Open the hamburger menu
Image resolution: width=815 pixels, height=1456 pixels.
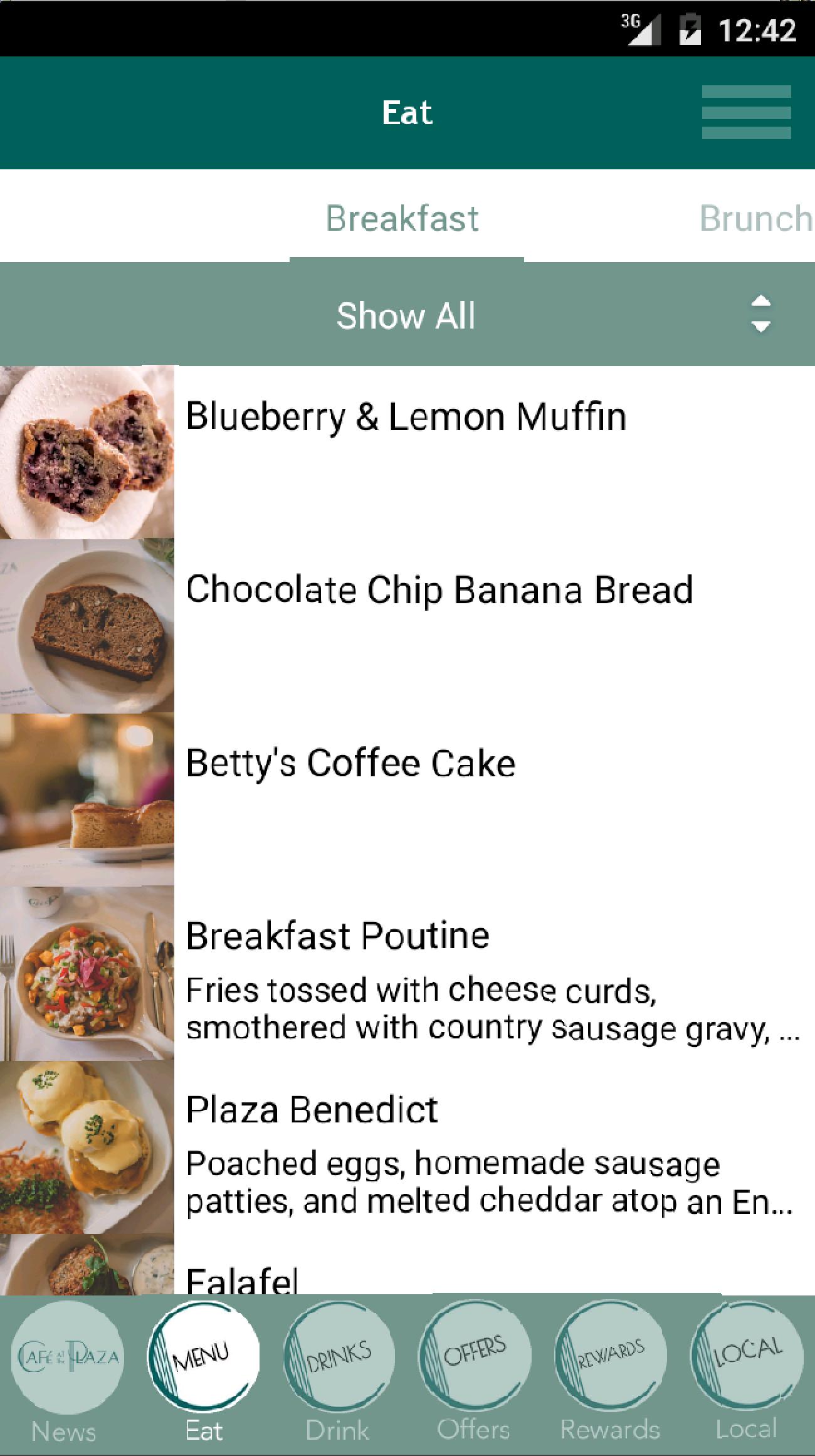coord(745,113)
